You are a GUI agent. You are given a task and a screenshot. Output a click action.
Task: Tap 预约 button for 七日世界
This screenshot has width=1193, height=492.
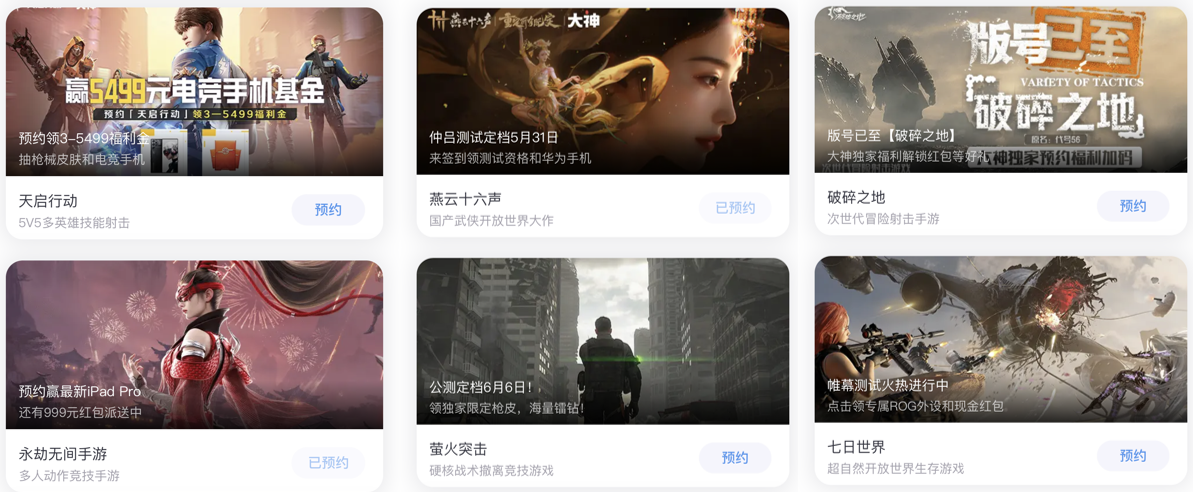(1133, 456)
